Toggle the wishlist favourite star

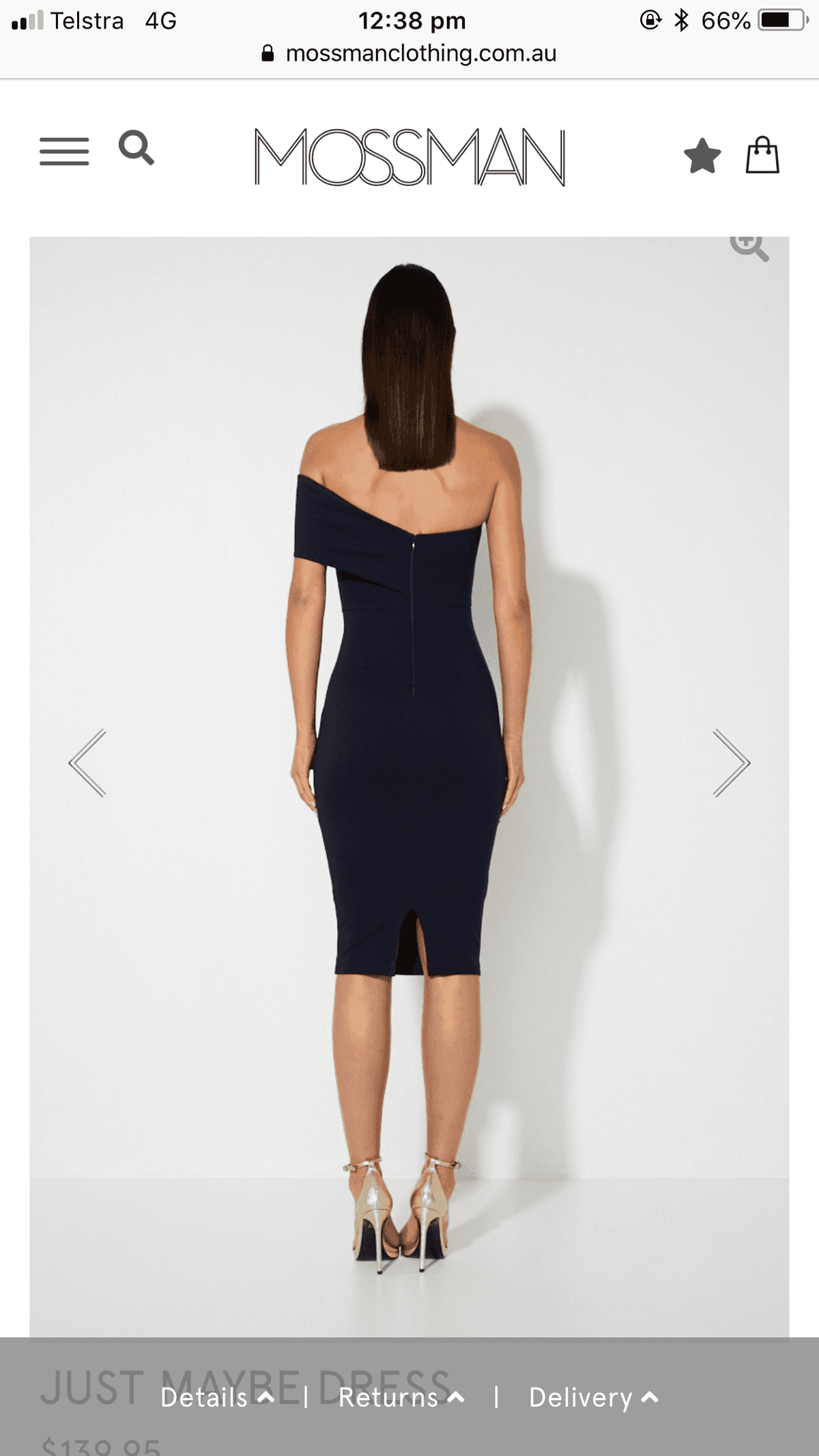[x=702, y=155]
